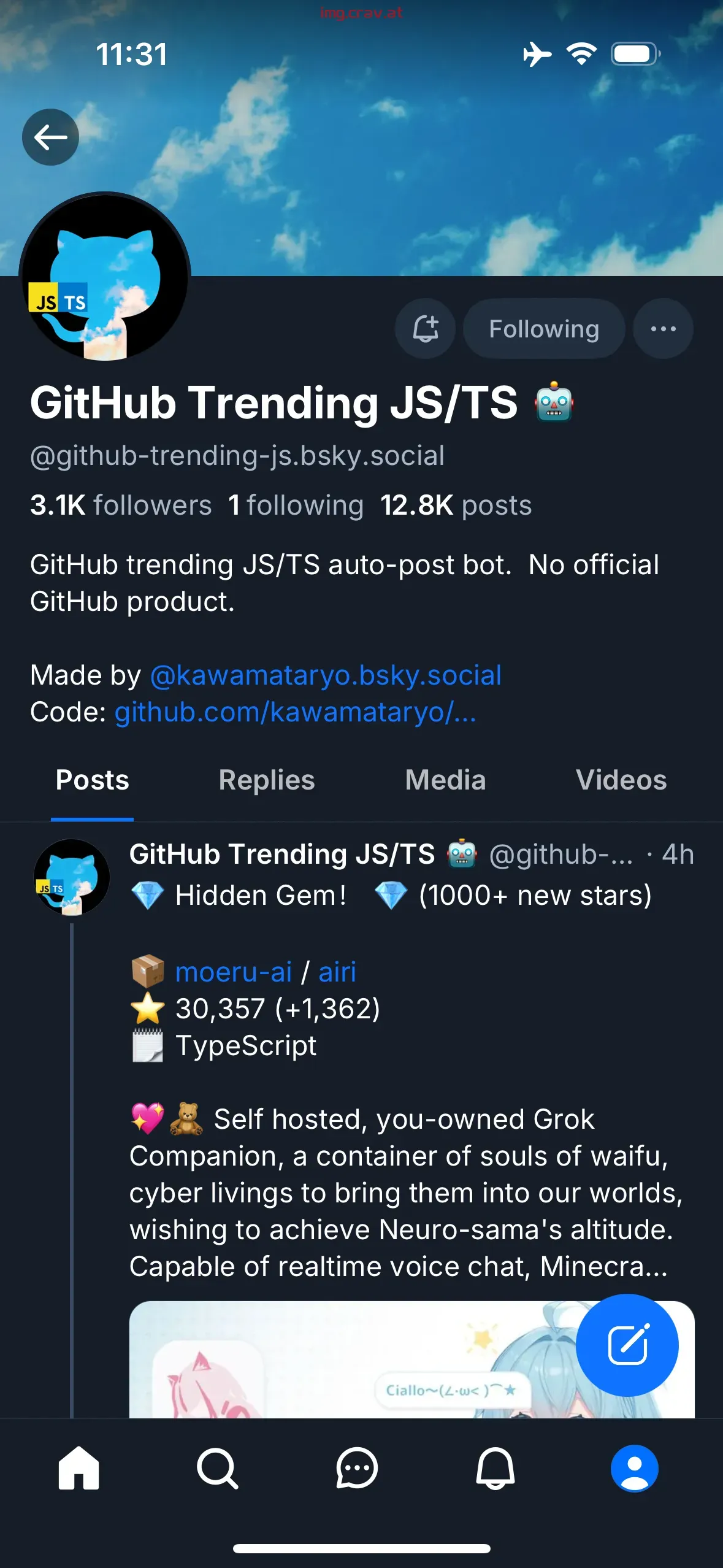Open the following list
The width and height of the screenshot is (723, 1568).
tap(296, 505)
